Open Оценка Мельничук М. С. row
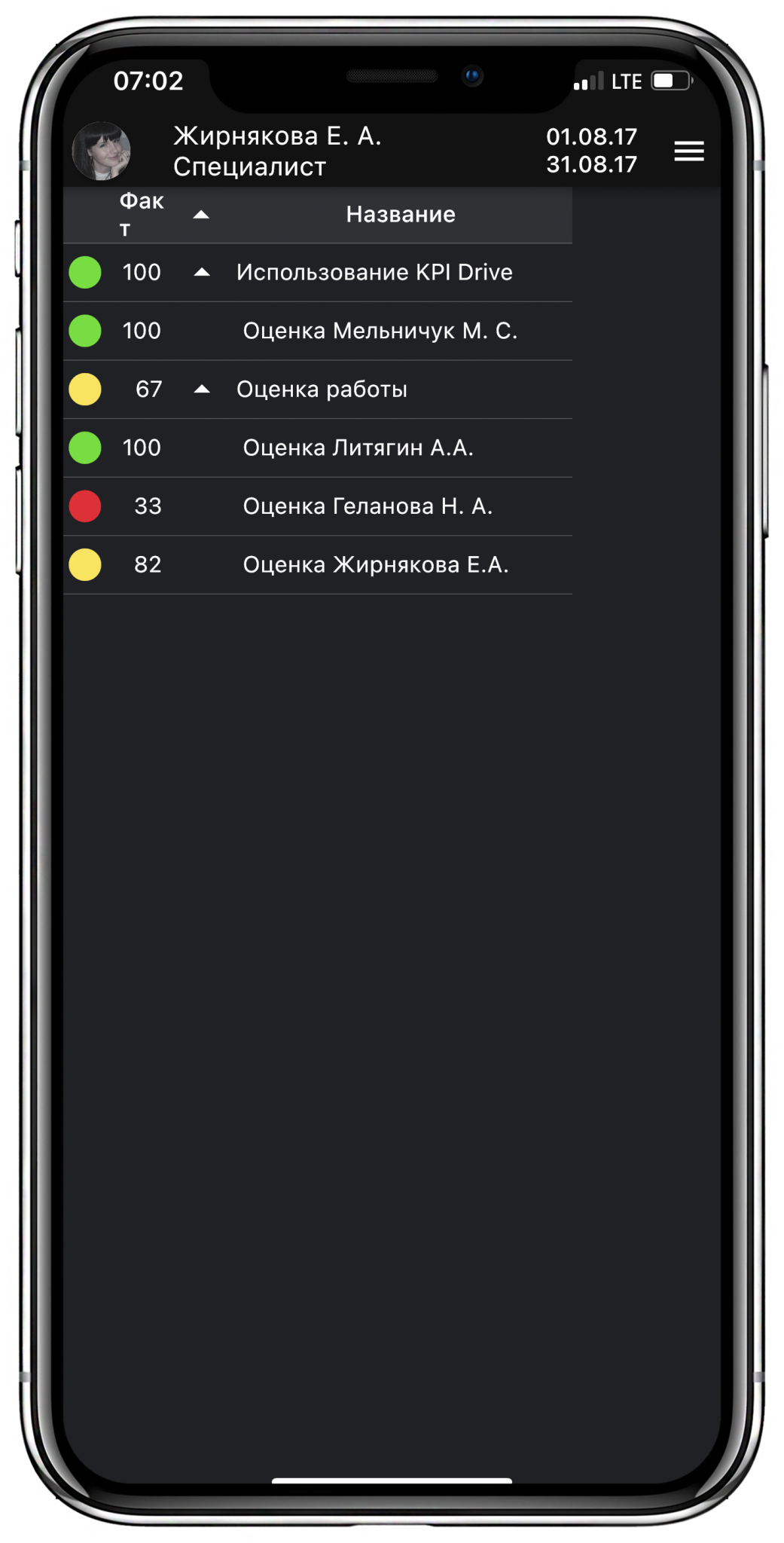This screenshot has width=784, height=1543. [318, 332]
